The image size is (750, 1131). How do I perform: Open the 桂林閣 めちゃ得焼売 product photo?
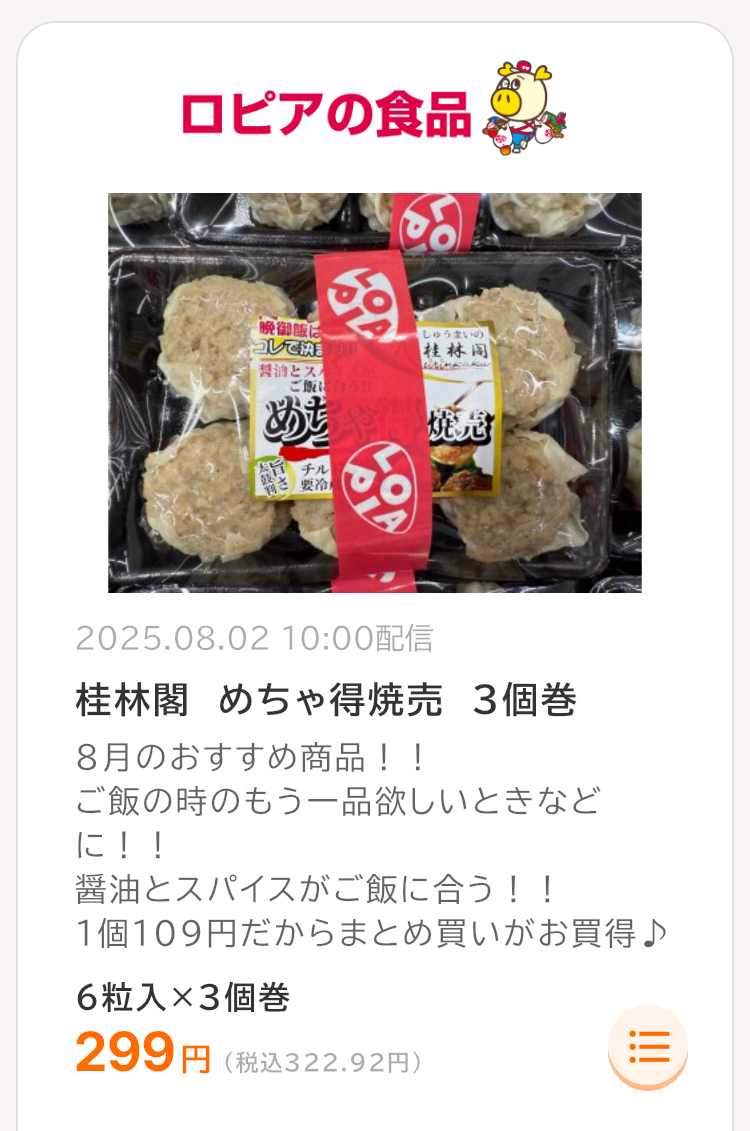(375, 392)
